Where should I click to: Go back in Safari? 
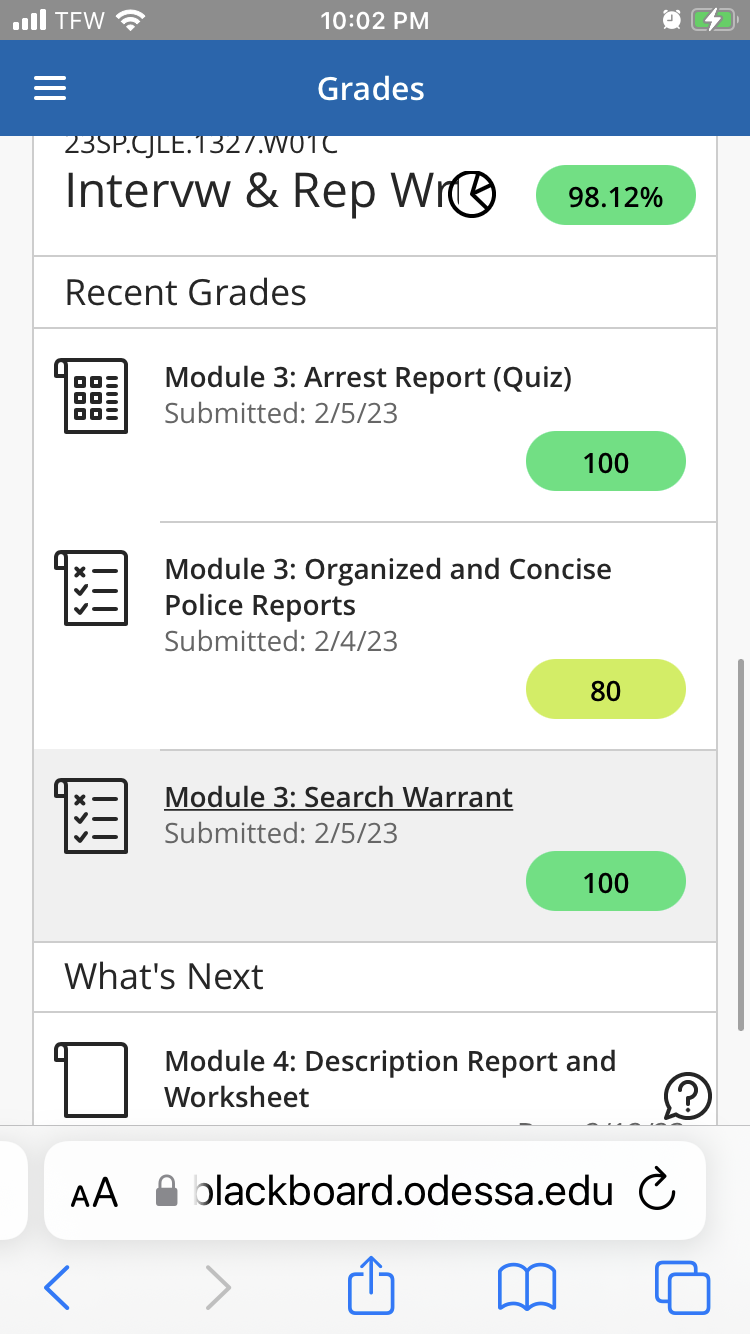click(57, 1287)
